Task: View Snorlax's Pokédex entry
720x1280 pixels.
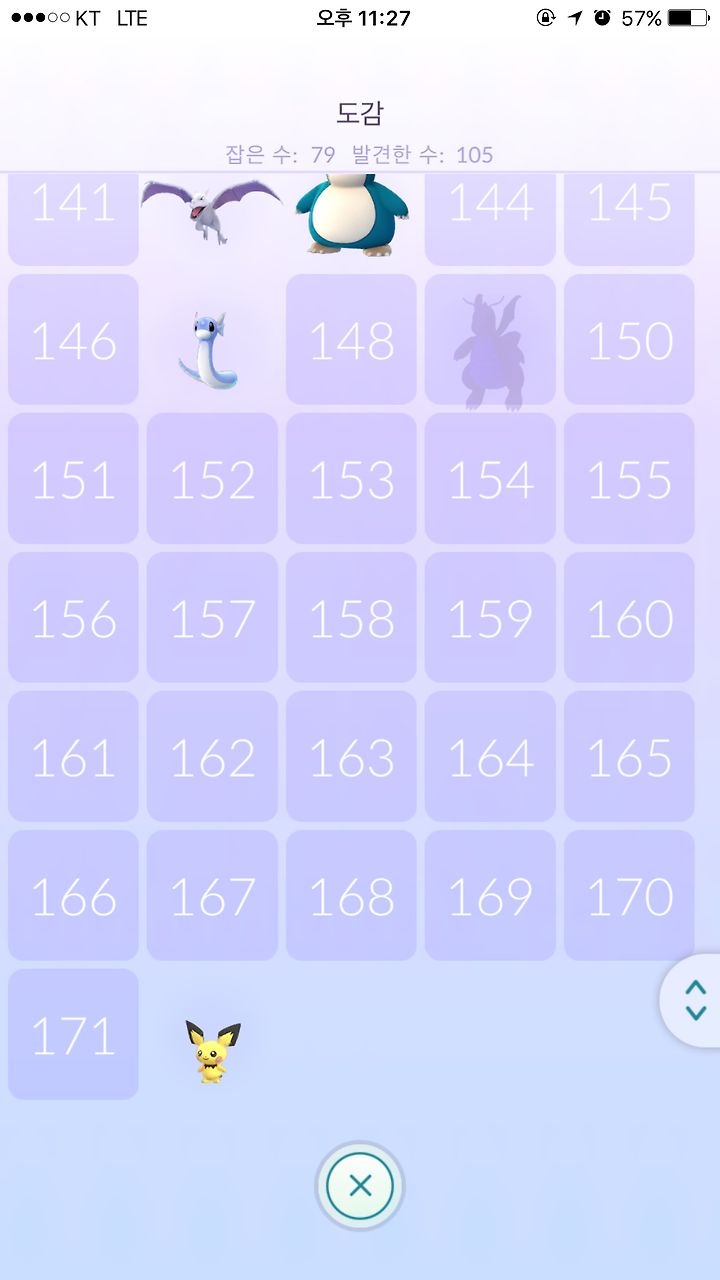Action: [x=351, y=214]
